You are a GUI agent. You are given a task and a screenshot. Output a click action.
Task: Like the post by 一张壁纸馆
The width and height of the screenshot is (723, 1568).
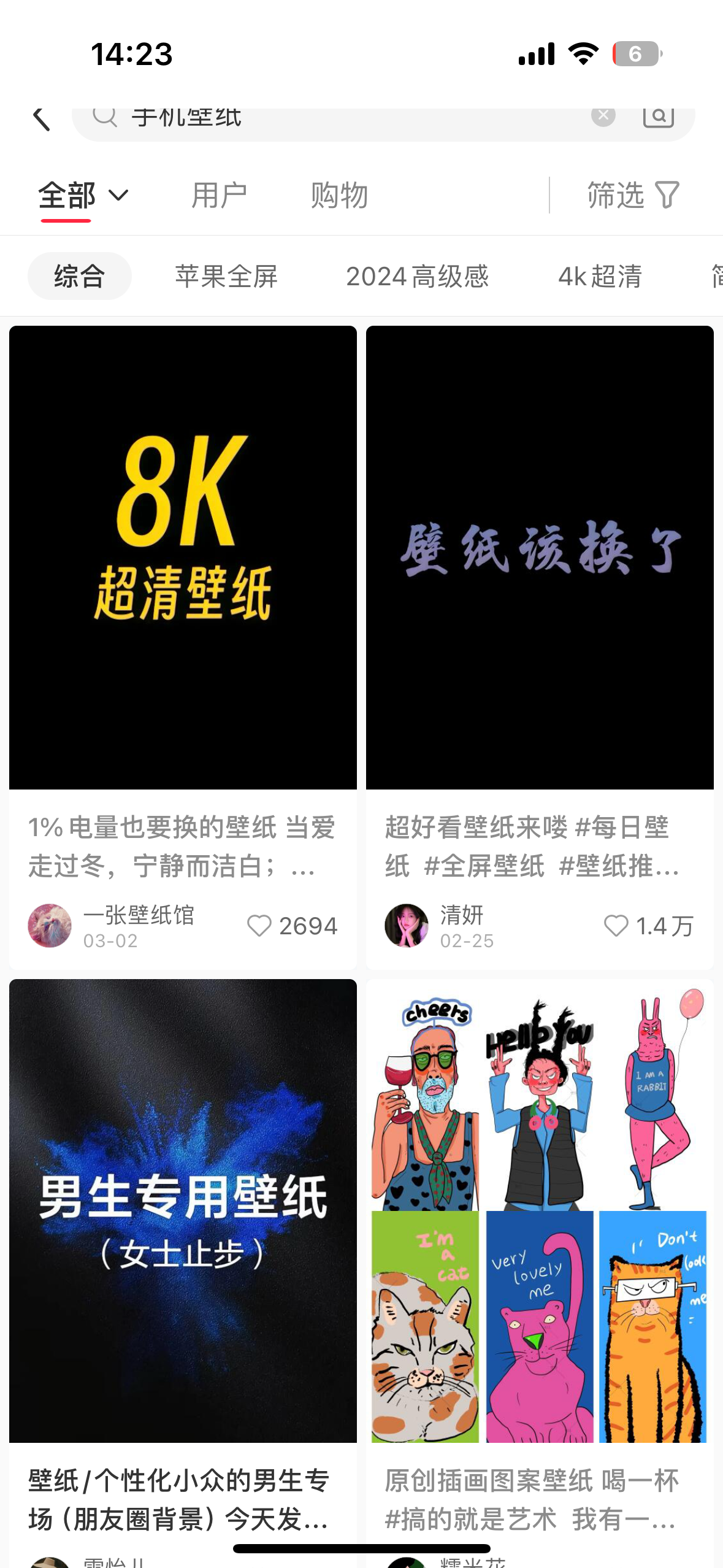pyautogui.click(x=259, y=926)
